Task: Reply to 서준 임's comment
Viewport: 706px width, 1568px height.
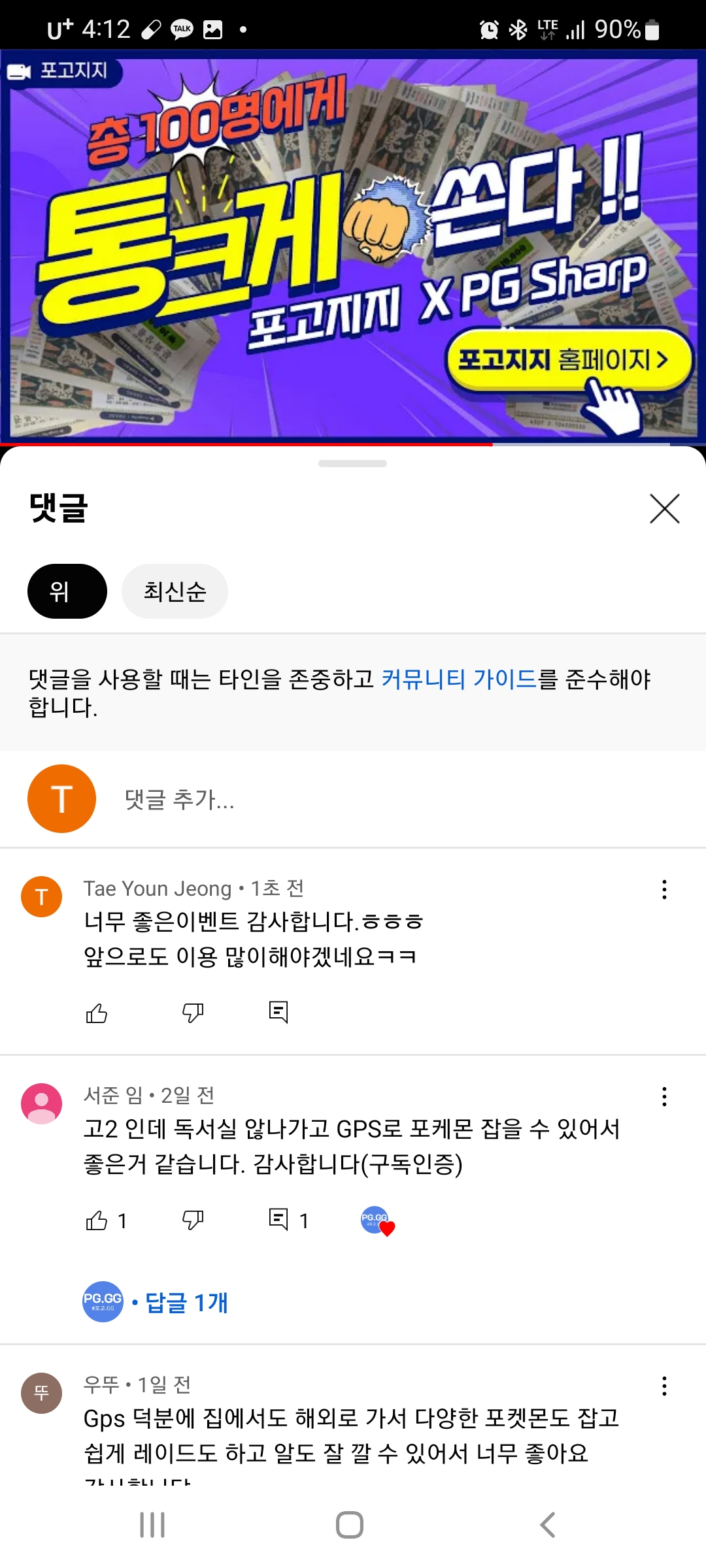Action: [x=278, y=1219]
